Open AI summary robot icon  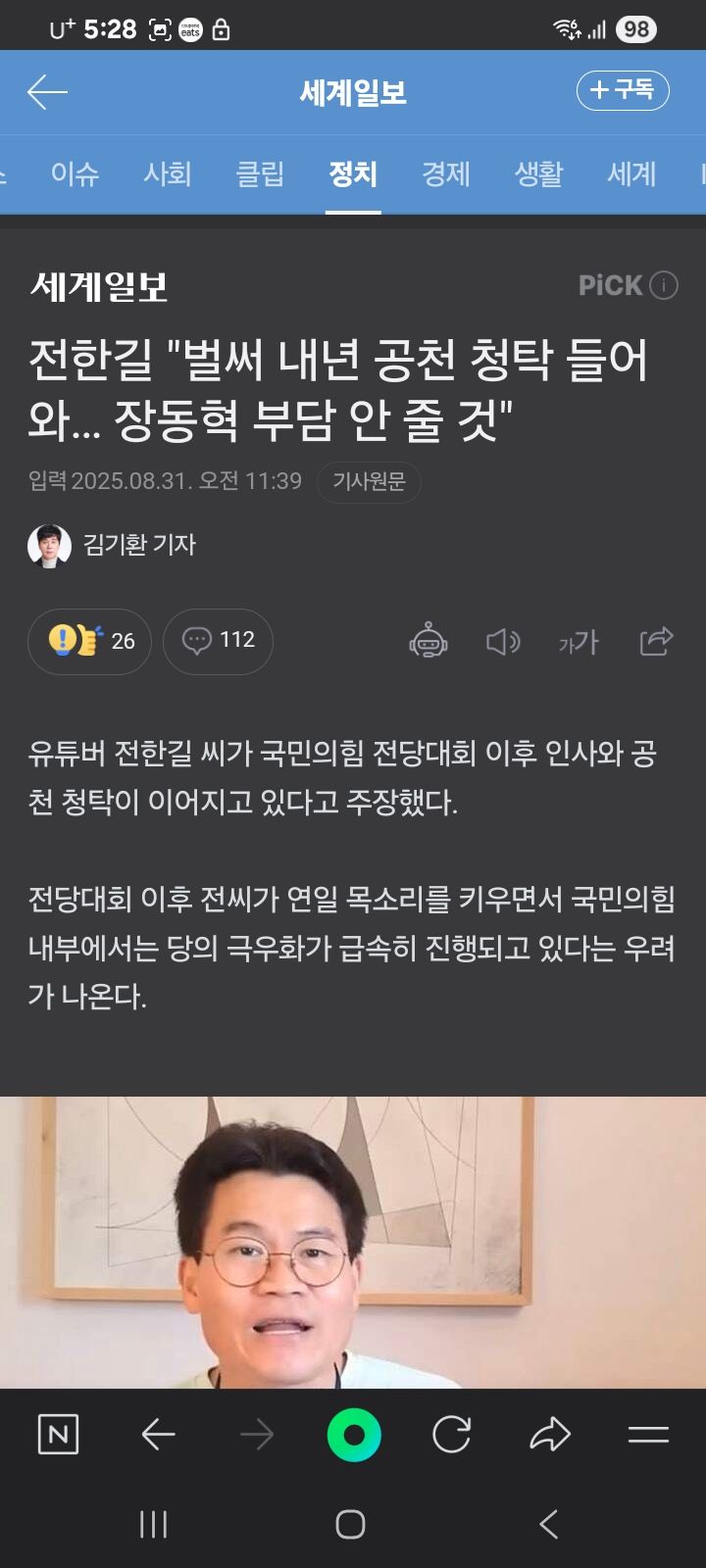[429, 642]
